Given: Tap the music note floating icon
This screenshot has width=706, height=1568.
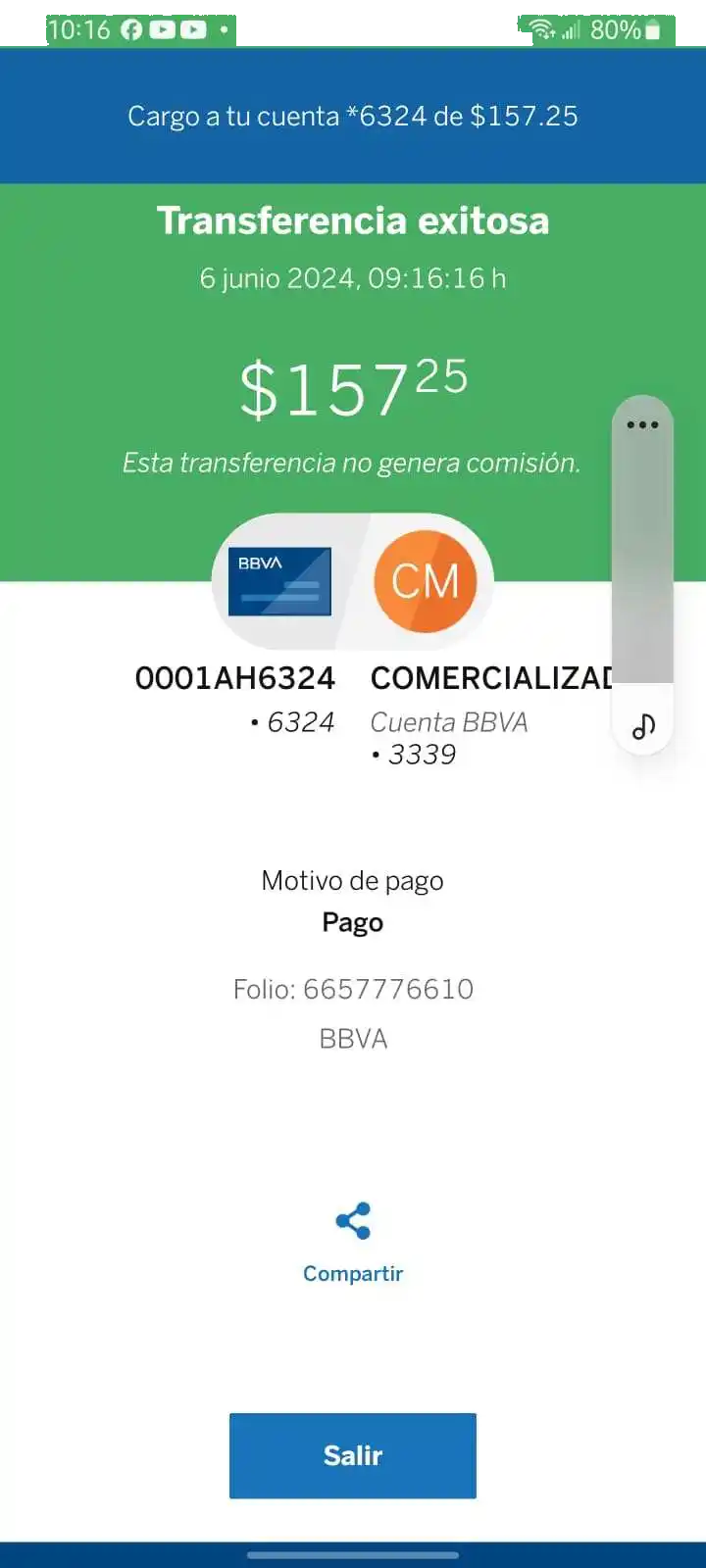Looking at the screenshot, I should [643, 726].
